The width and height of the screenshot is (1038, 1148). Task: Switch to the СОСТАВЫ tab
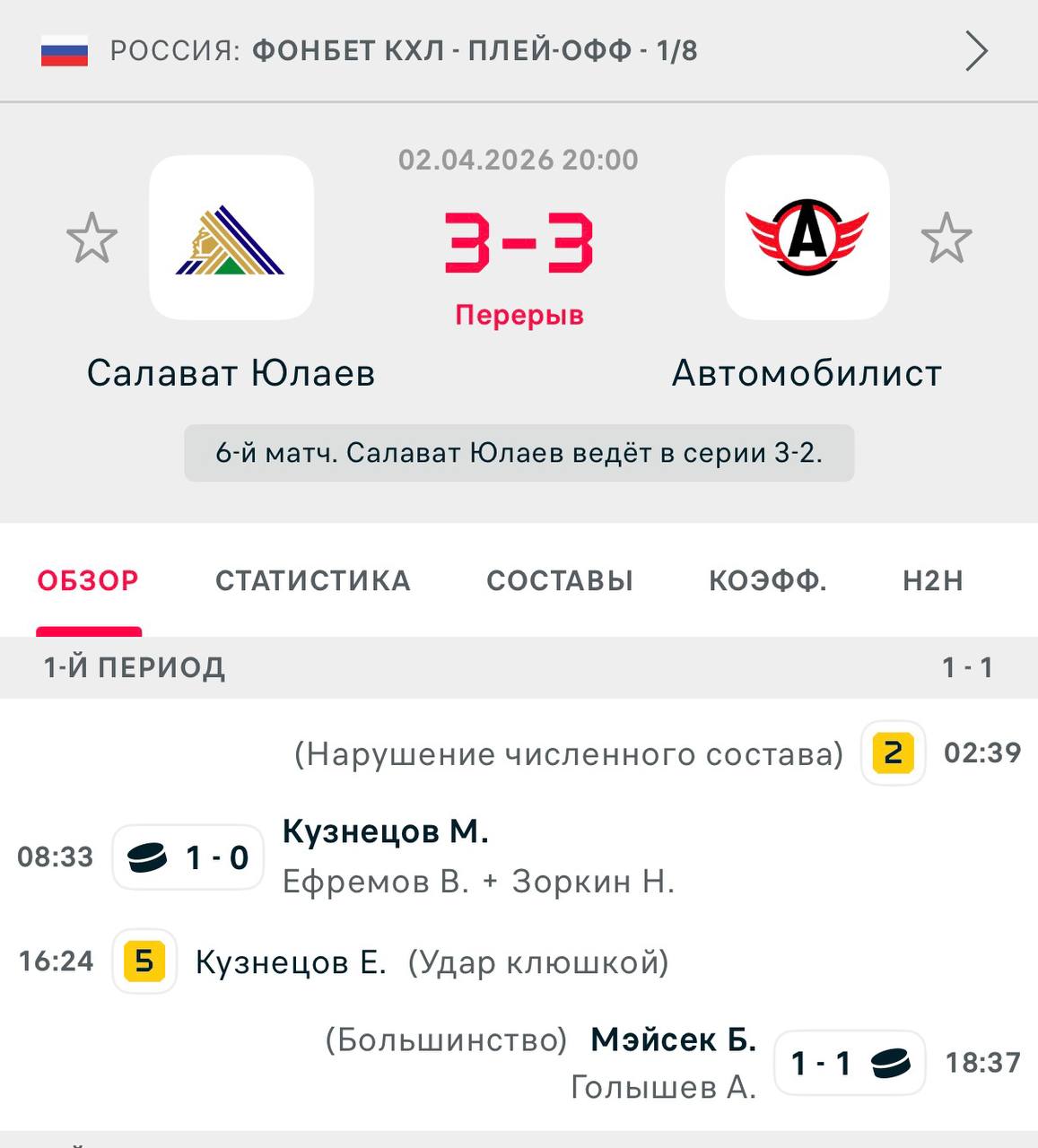pos(560,581)
